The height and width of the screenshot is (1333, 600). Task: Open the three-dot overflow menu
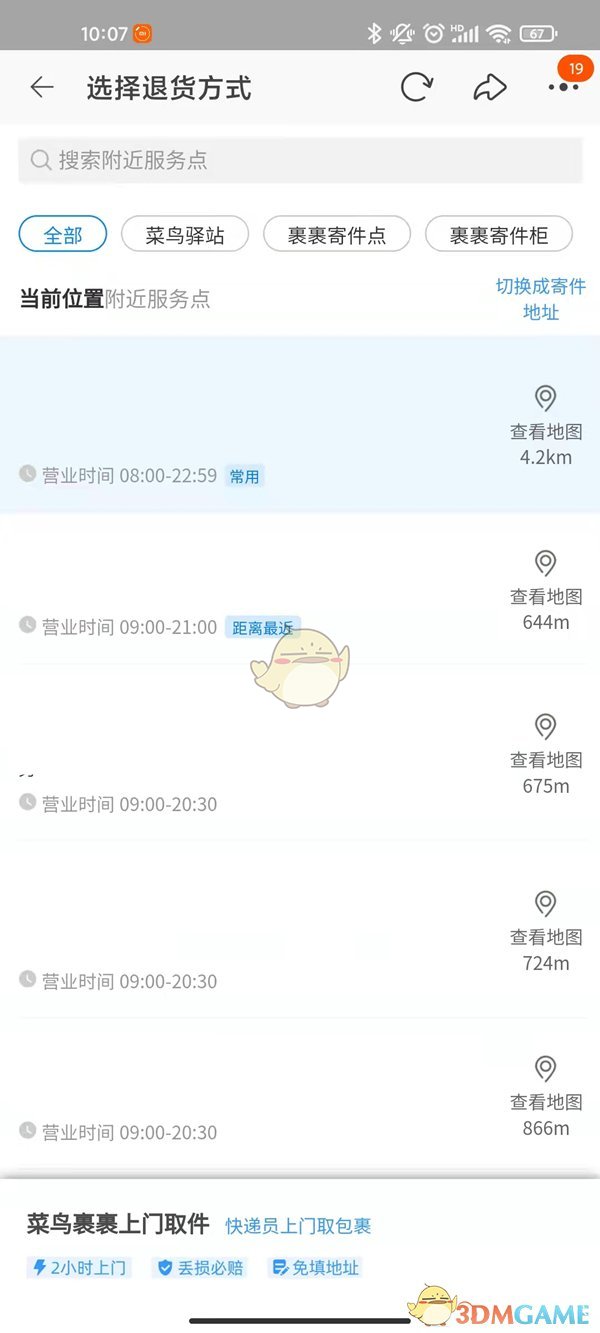pos(563,88)
